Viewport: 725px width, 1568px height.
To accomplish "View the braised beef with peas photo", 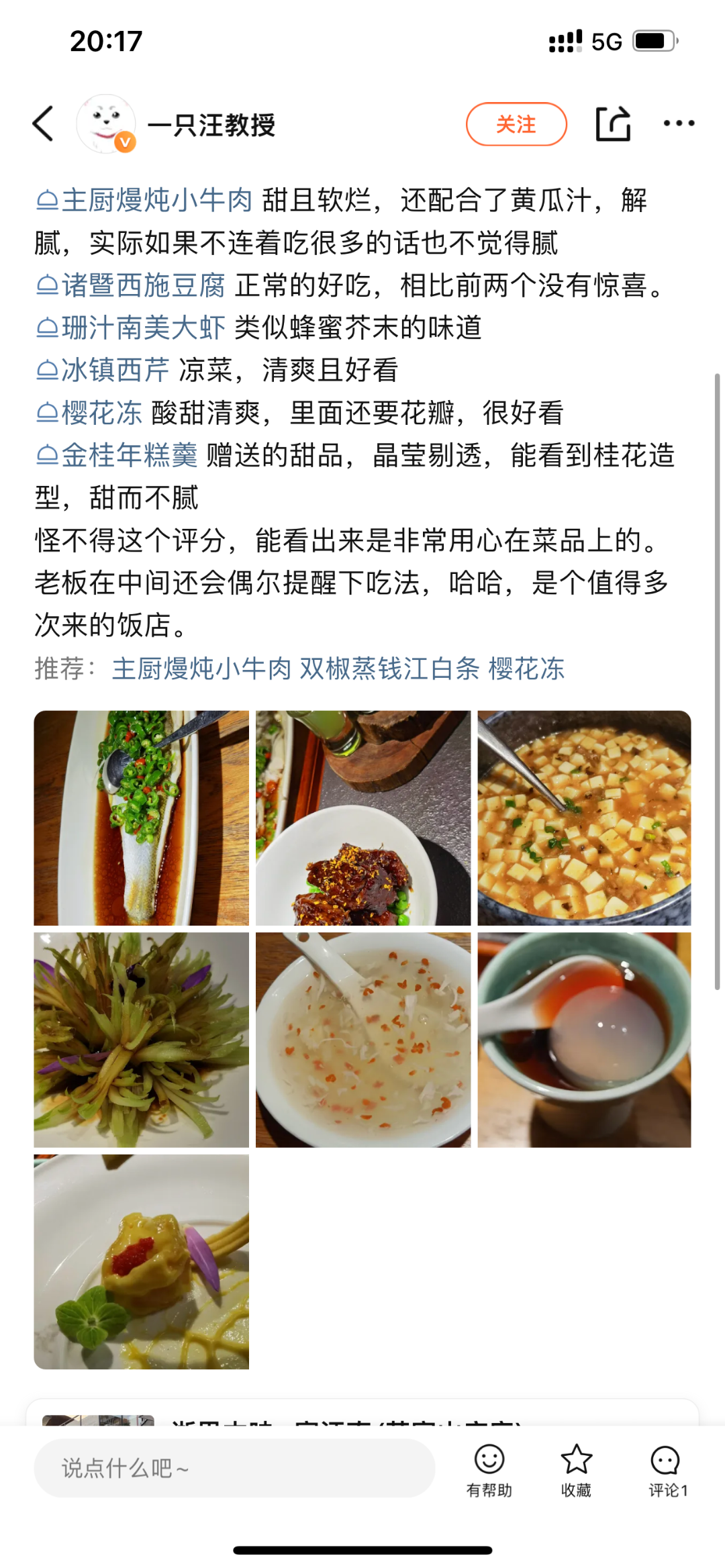I will [x=362, y=818].
